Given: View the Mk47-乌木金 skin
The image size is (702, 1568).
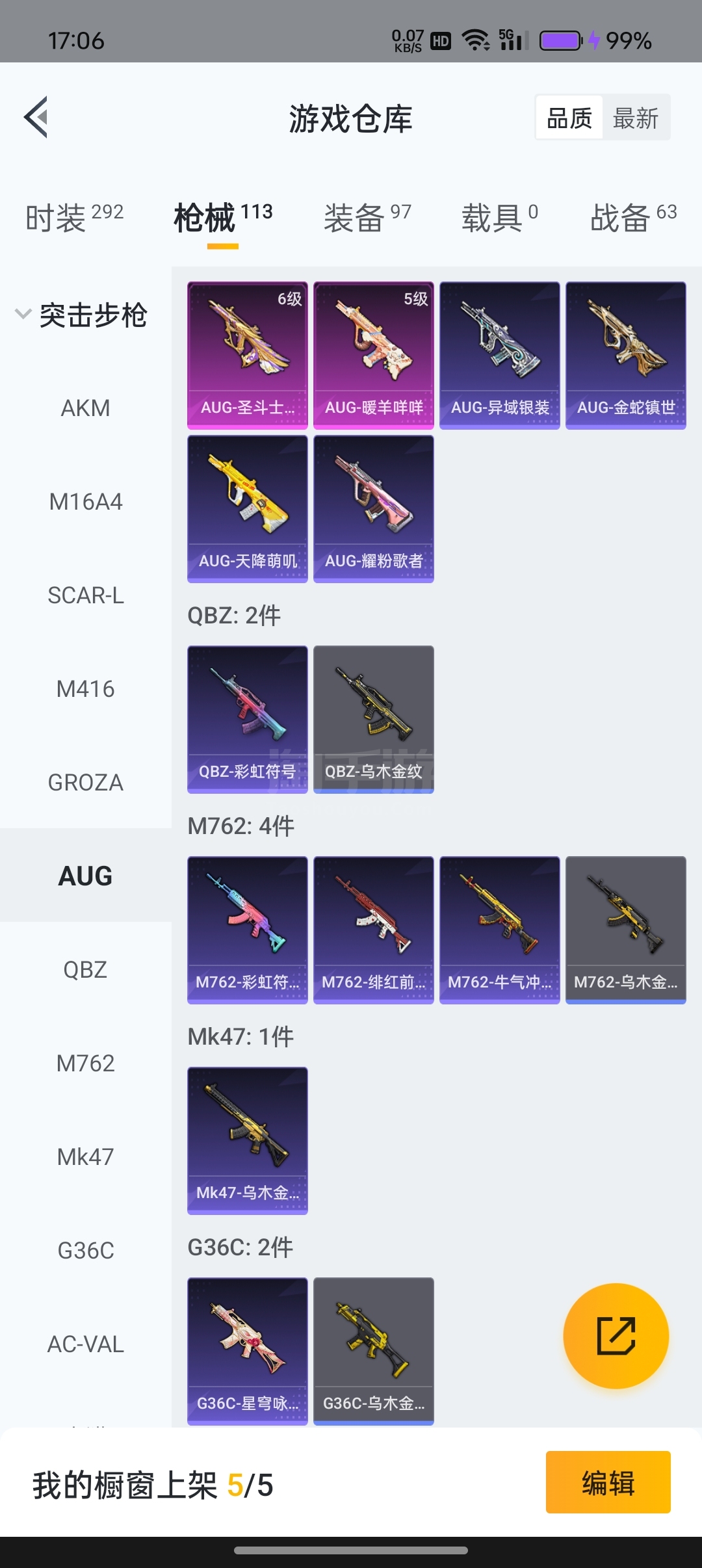Looking at the screenshot, I should [x=248, y=1141].
